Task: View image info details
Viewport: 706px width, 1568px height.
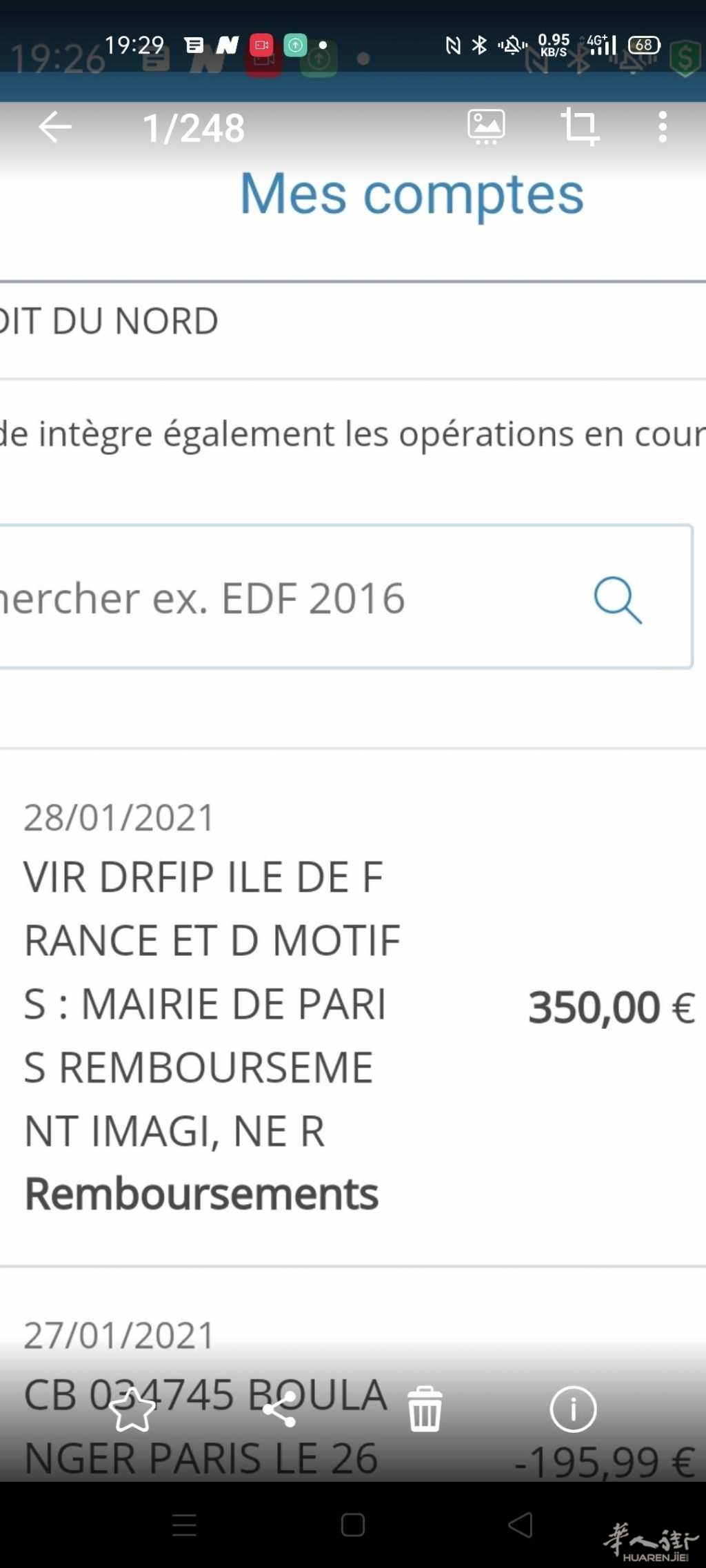Action: tap(573, 1409)
